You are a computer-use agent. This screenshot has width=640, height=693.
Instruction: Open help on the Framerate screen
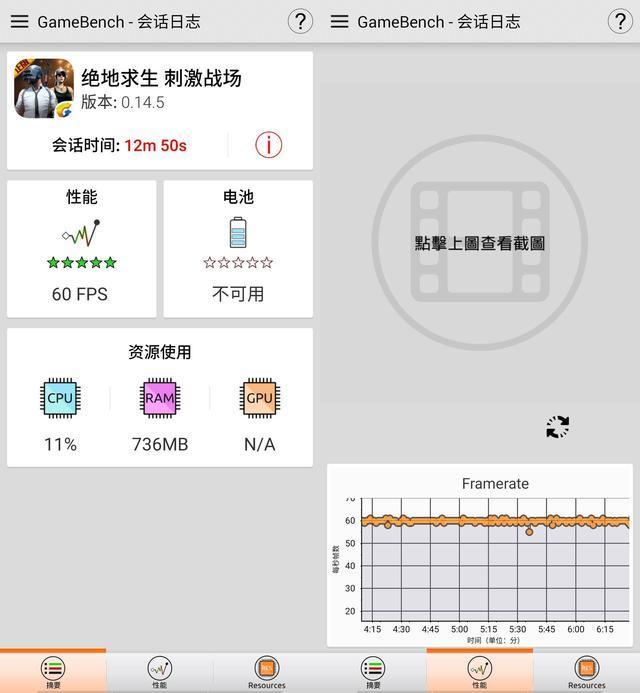[x=620, y=21]
